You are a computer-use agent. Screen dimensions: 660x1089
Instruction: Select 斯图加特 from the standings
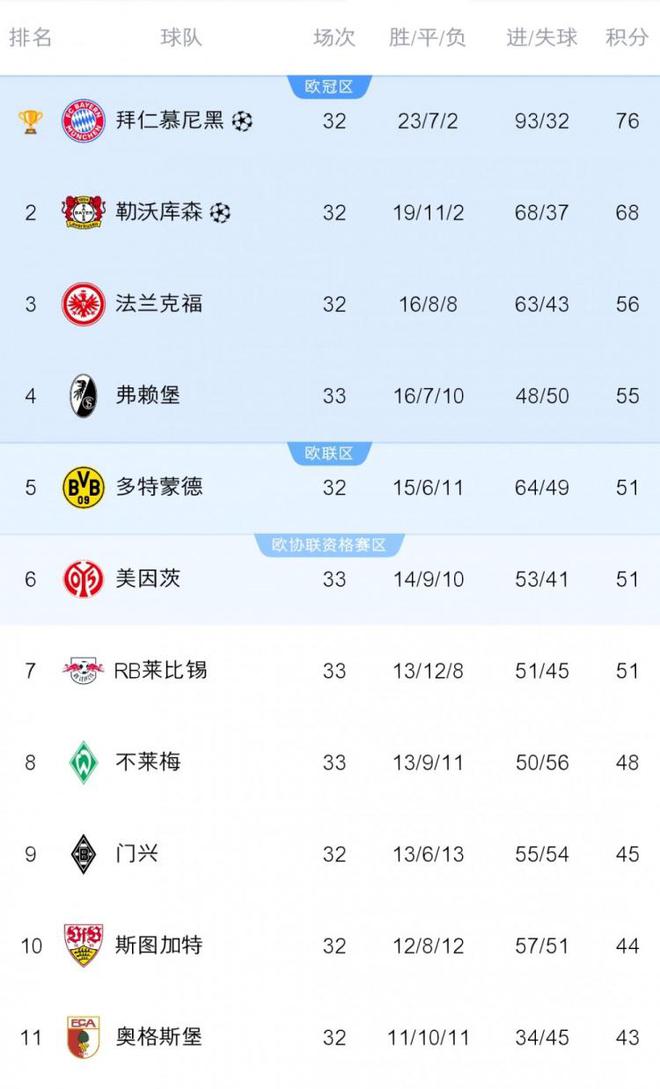(x=158, y=945)
